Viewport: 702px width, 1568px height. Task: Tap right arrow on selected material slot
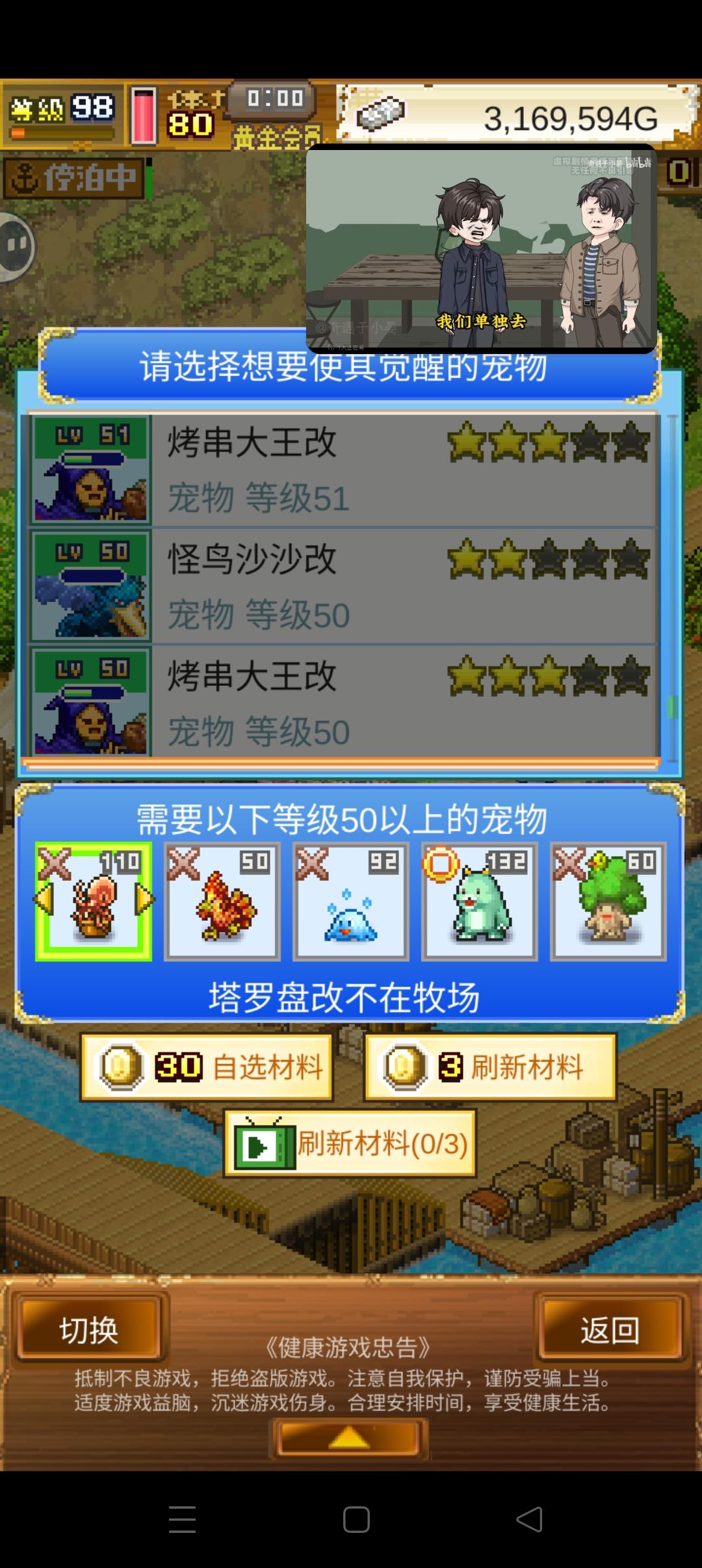point(144,900)
